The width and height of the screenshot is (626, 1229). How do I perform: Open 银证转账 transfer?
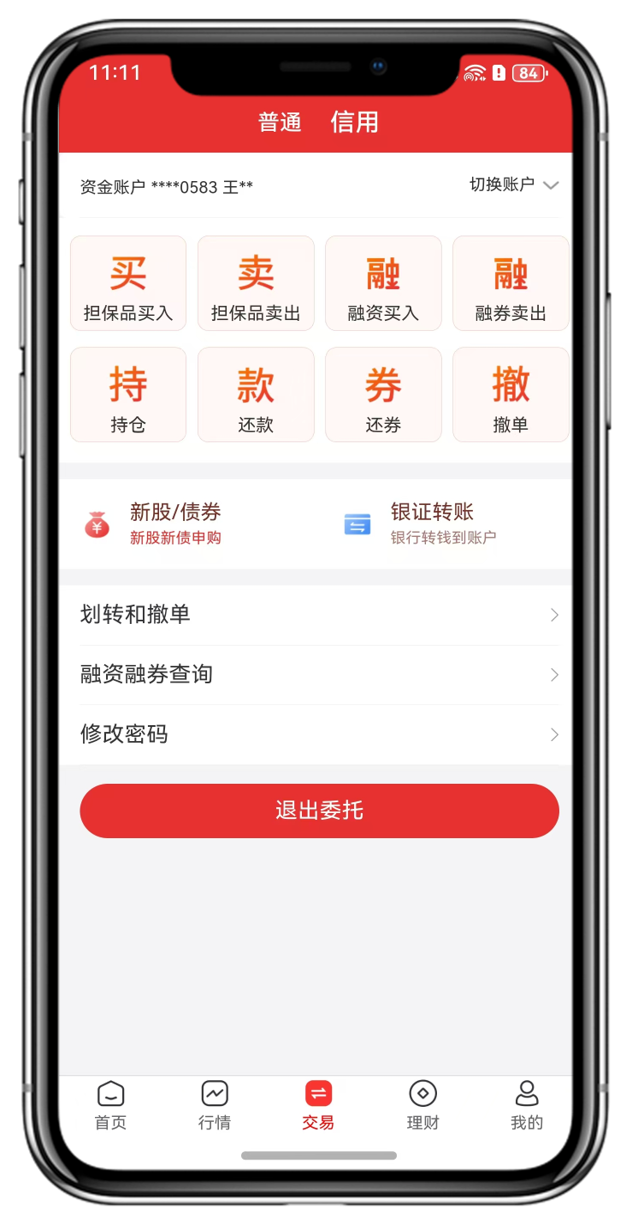tap(430, 524)
